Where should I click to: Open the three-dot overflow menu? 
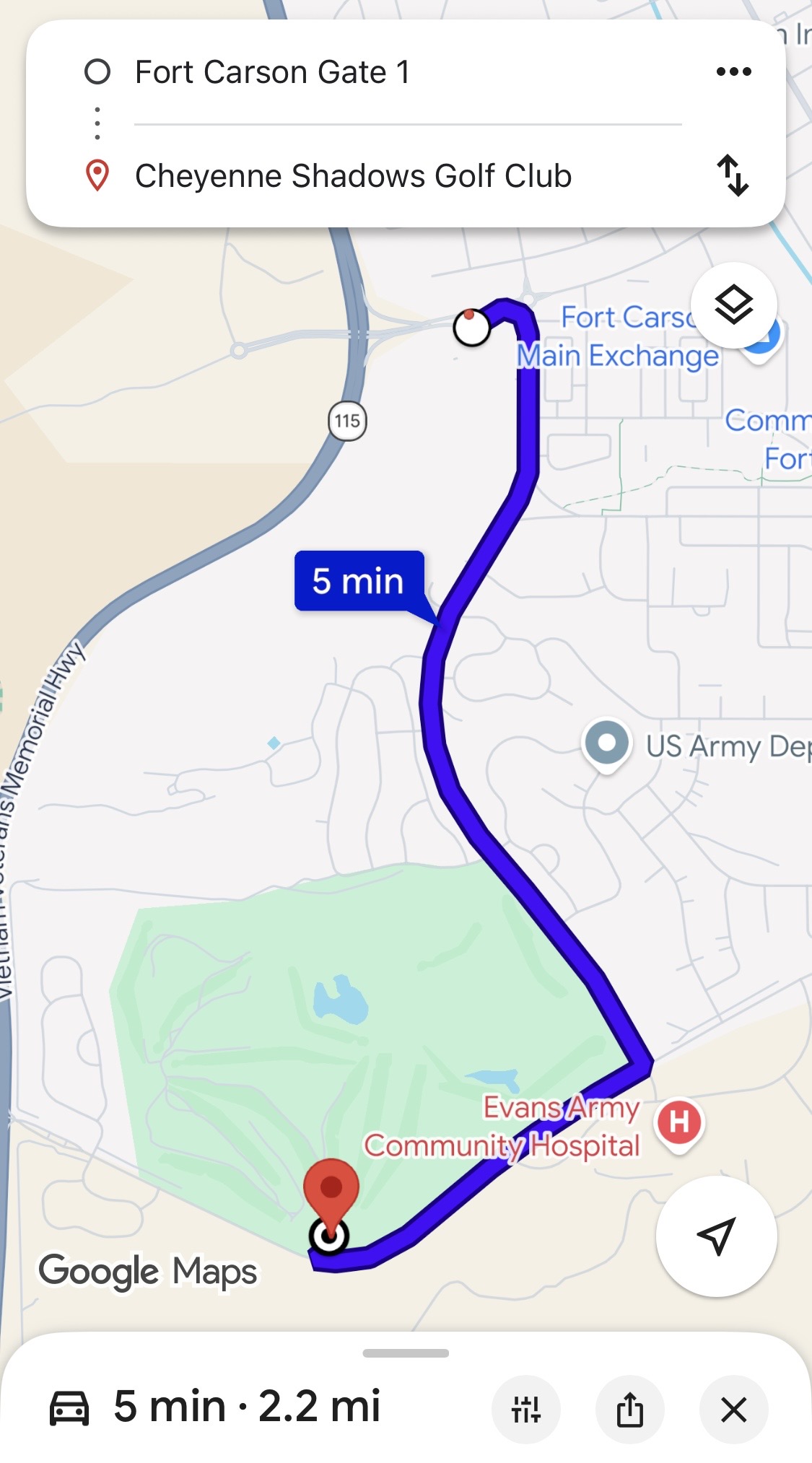click(733, 71)
